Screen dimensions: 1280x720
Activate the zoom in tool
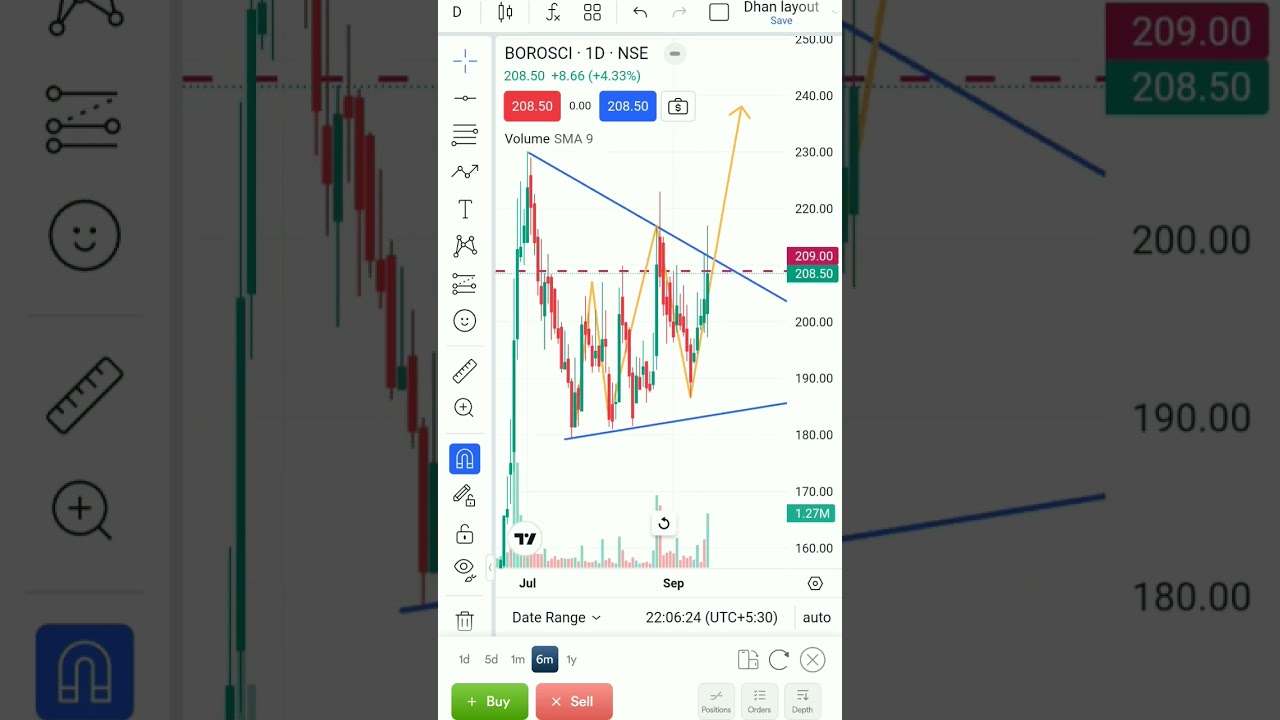[x=465, y=408]
